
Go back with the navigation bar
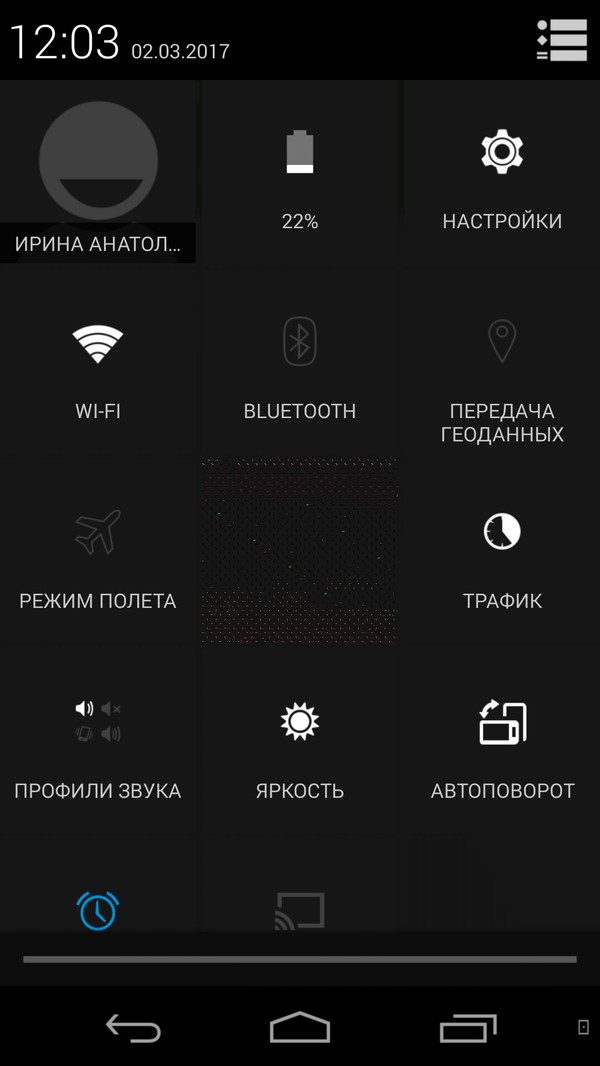(133, 1028)
